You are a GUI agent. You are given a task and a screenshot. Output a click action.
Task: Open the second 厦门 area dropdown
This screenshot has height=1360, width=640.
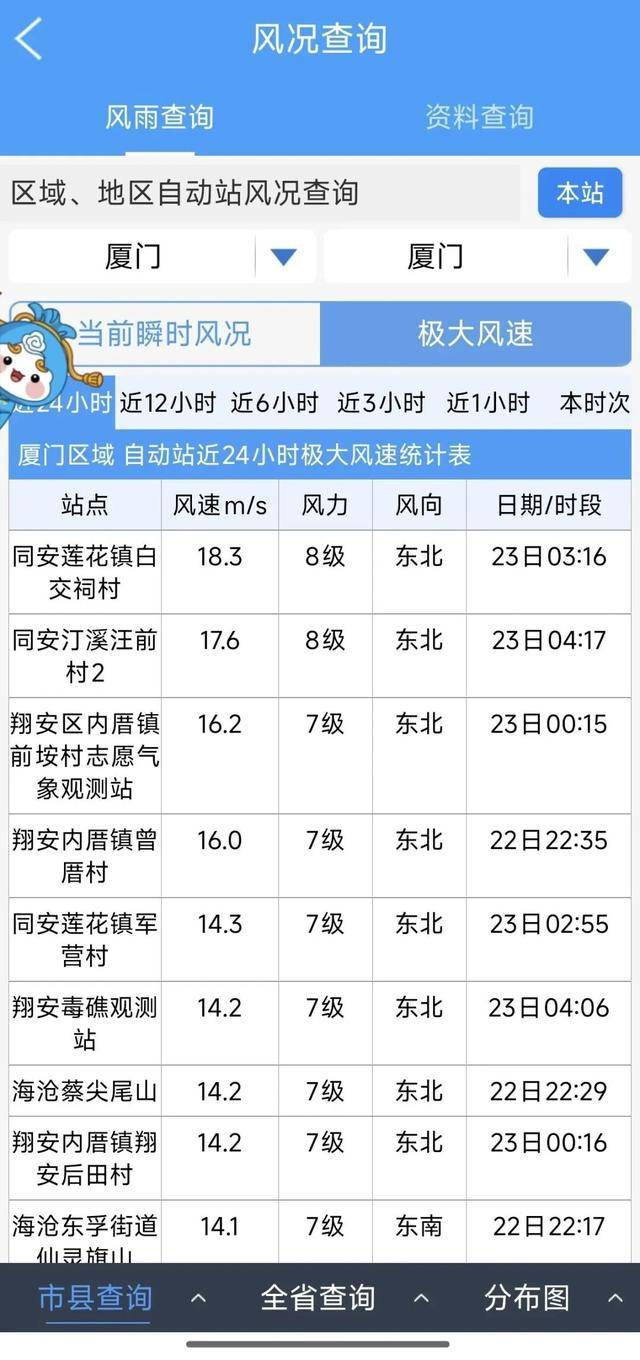(x=478, y=257)
